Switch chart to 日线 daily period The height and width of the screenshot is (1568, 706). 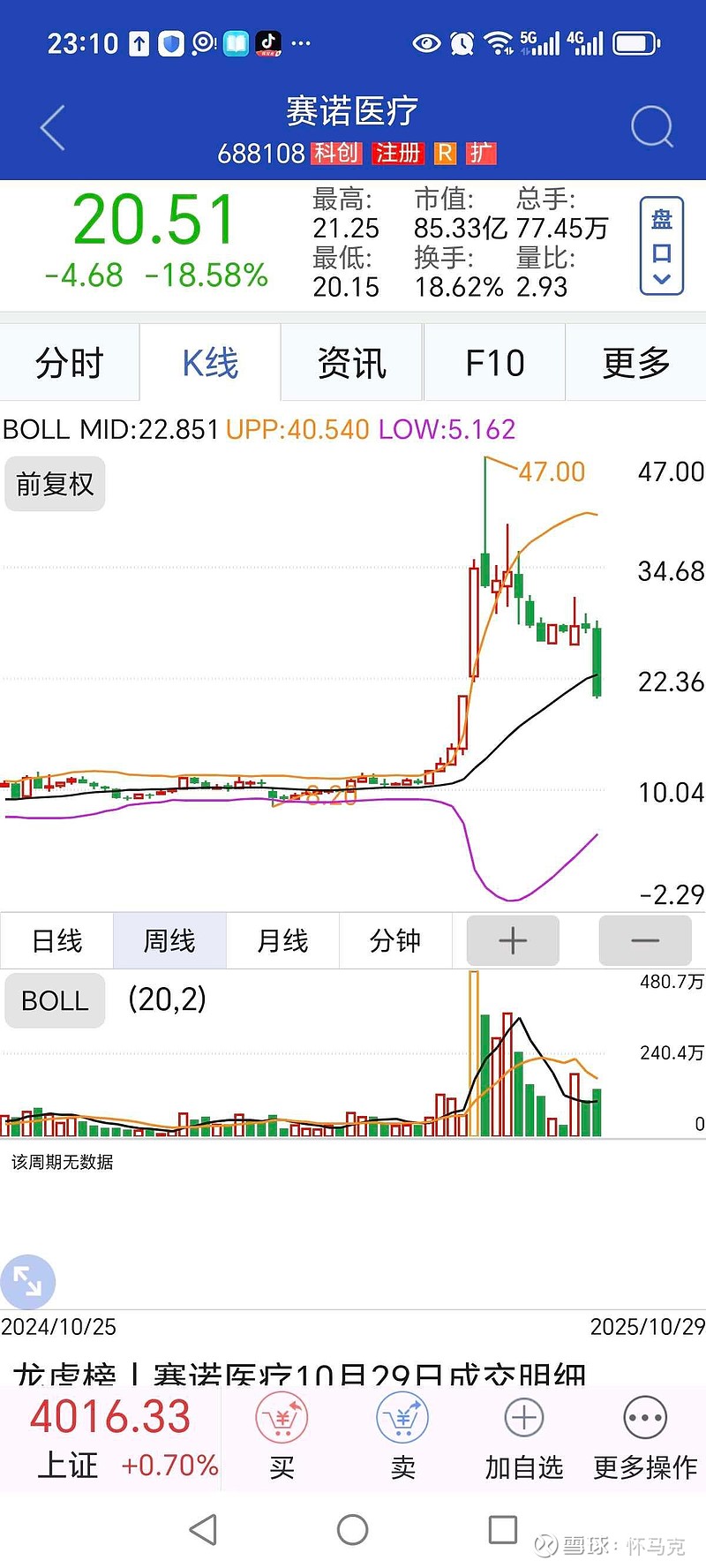coord(56,941)
